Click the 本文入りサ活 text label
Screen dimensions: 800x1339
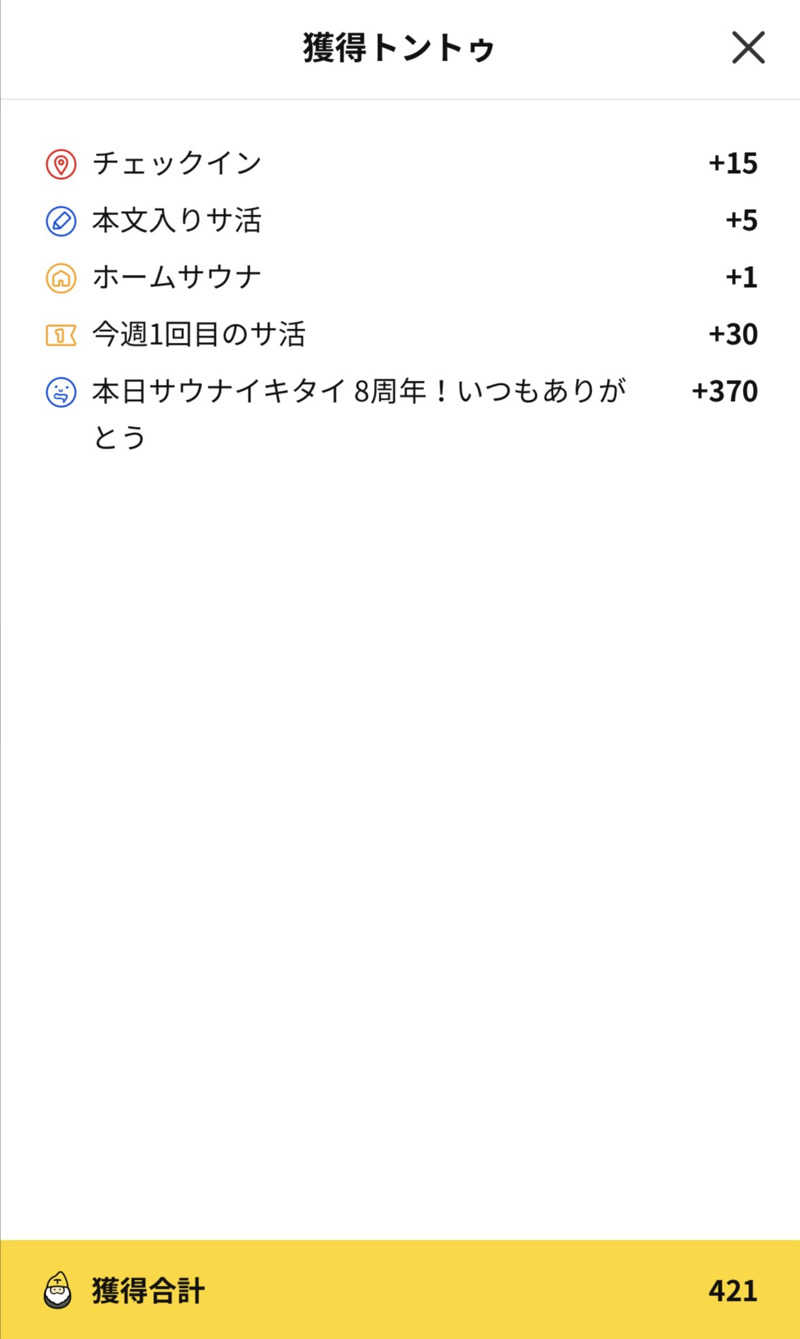click(x=175, y=220)
